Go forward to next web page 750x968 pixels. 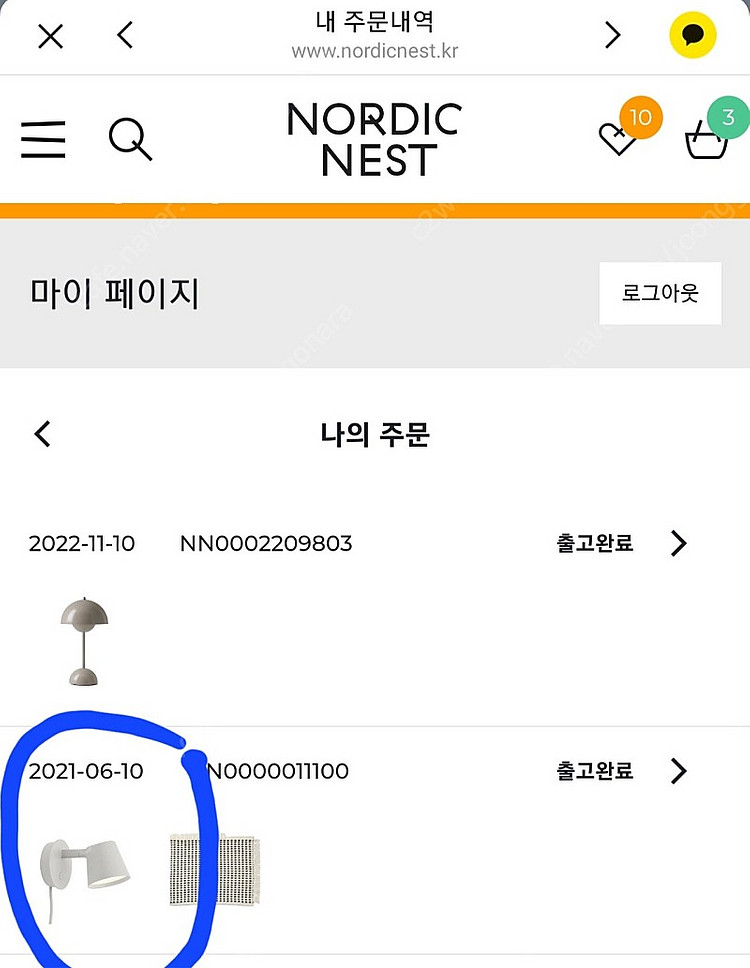[x=612, y=36]
